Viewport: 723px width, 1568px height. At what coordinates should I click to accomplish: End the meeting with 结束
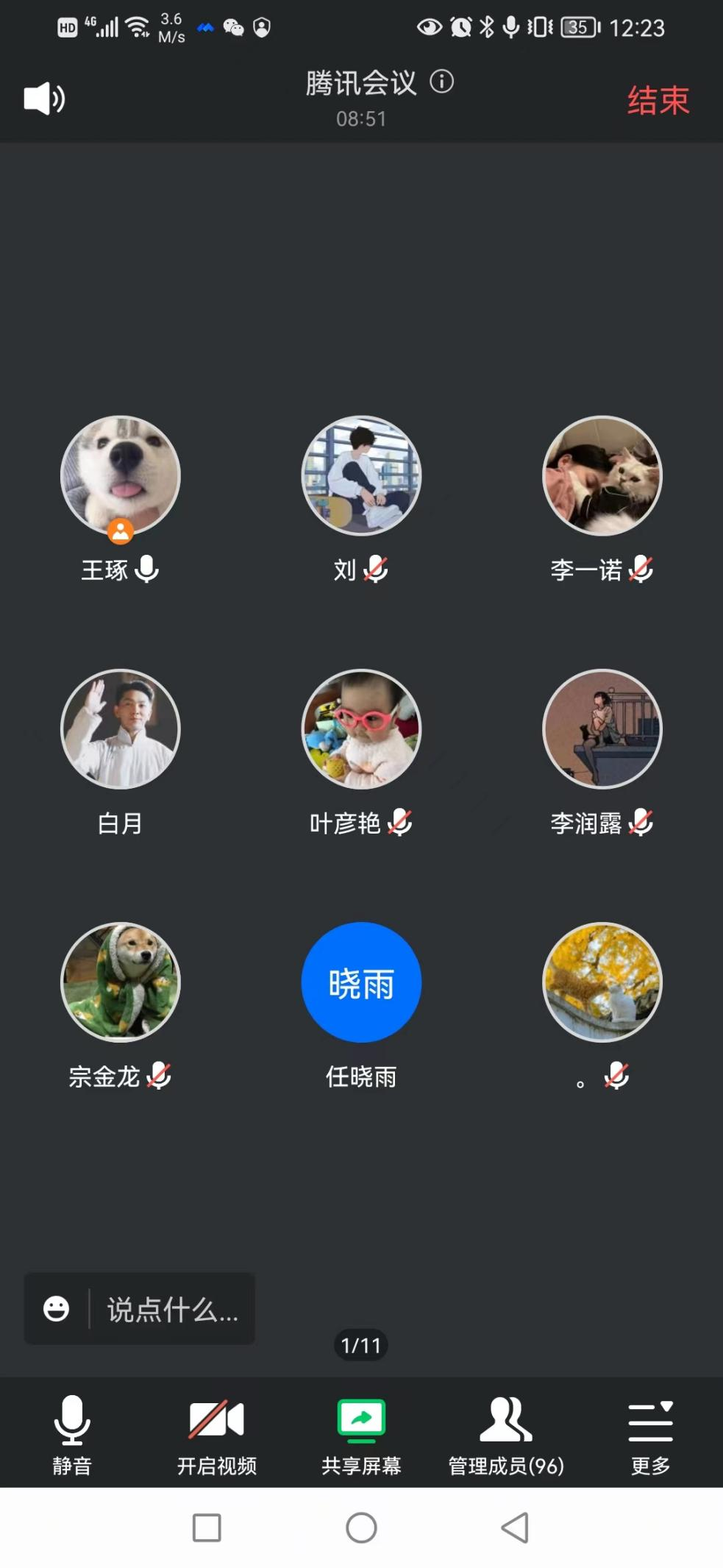658,101
